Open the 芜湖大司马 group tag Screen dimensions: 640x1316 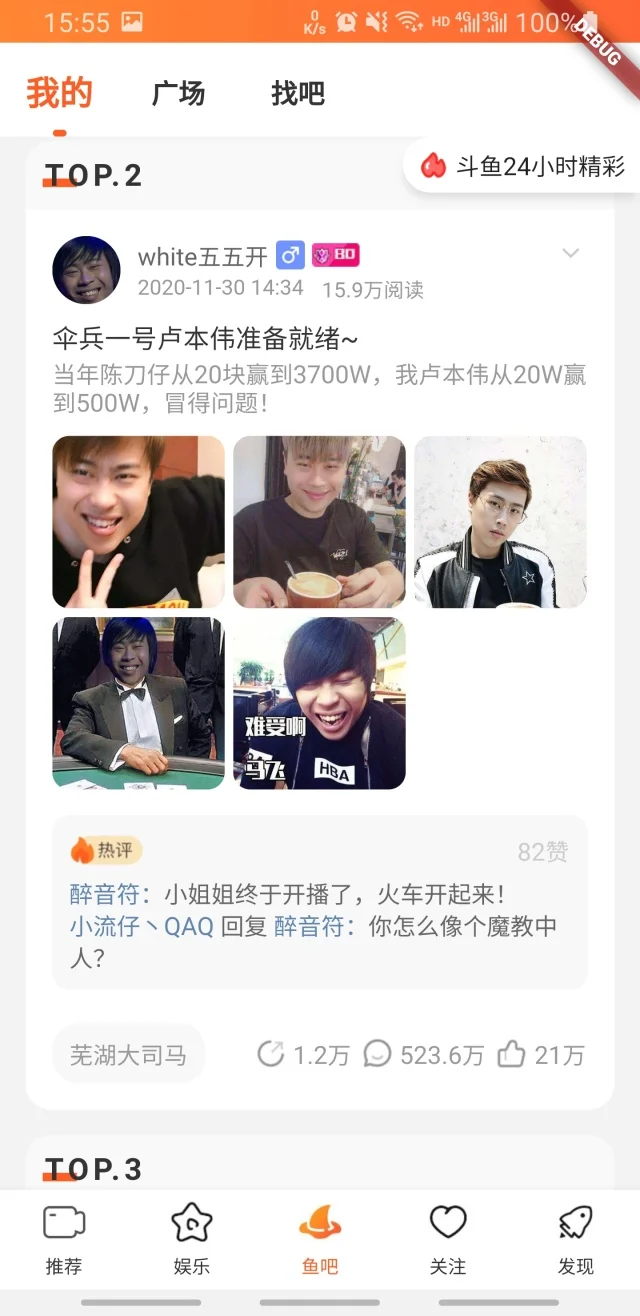click(x=128, y=1054)
